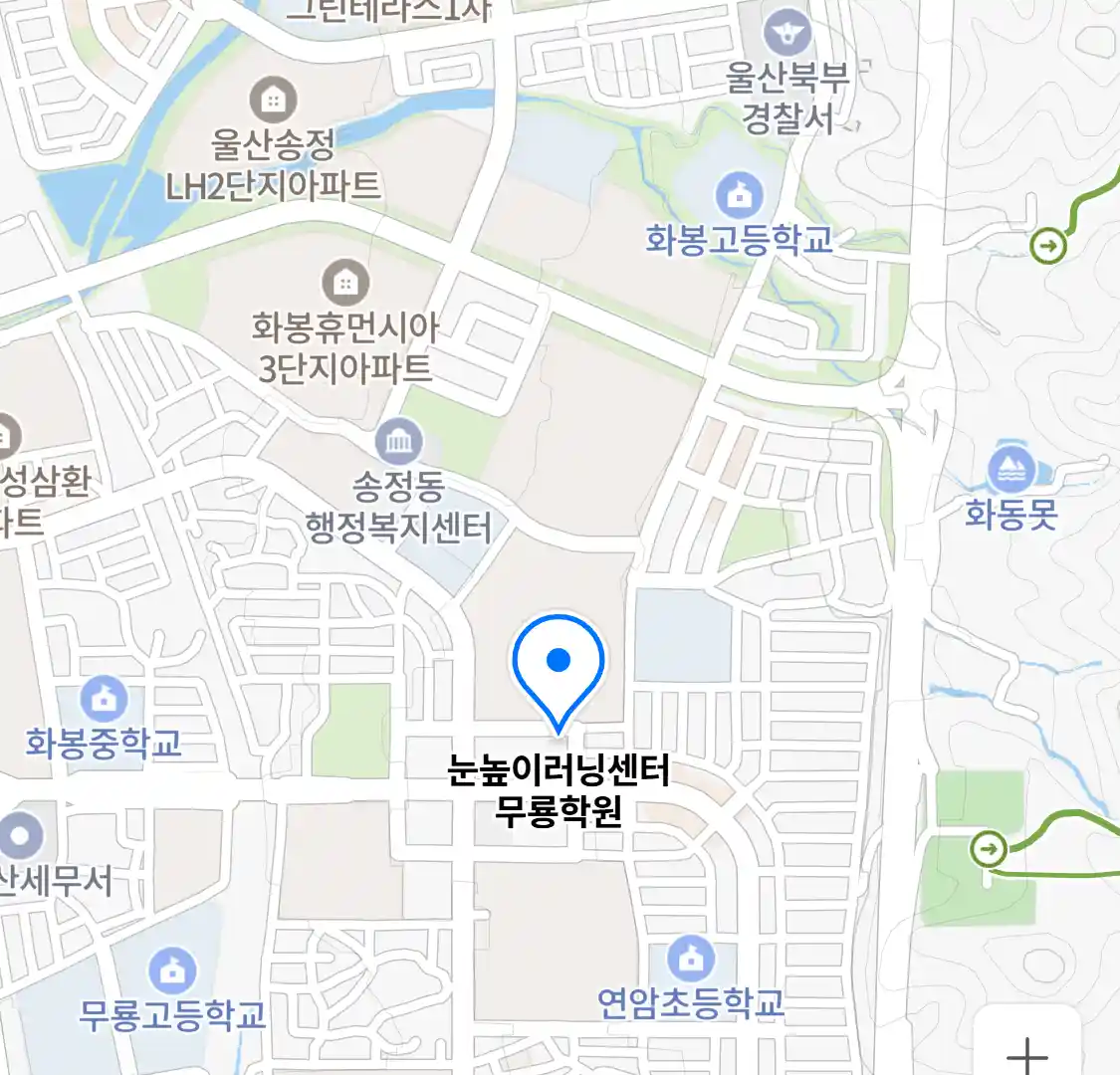
Task: View the 화봉중학교 school marker
Action: [x=104, y=700]
